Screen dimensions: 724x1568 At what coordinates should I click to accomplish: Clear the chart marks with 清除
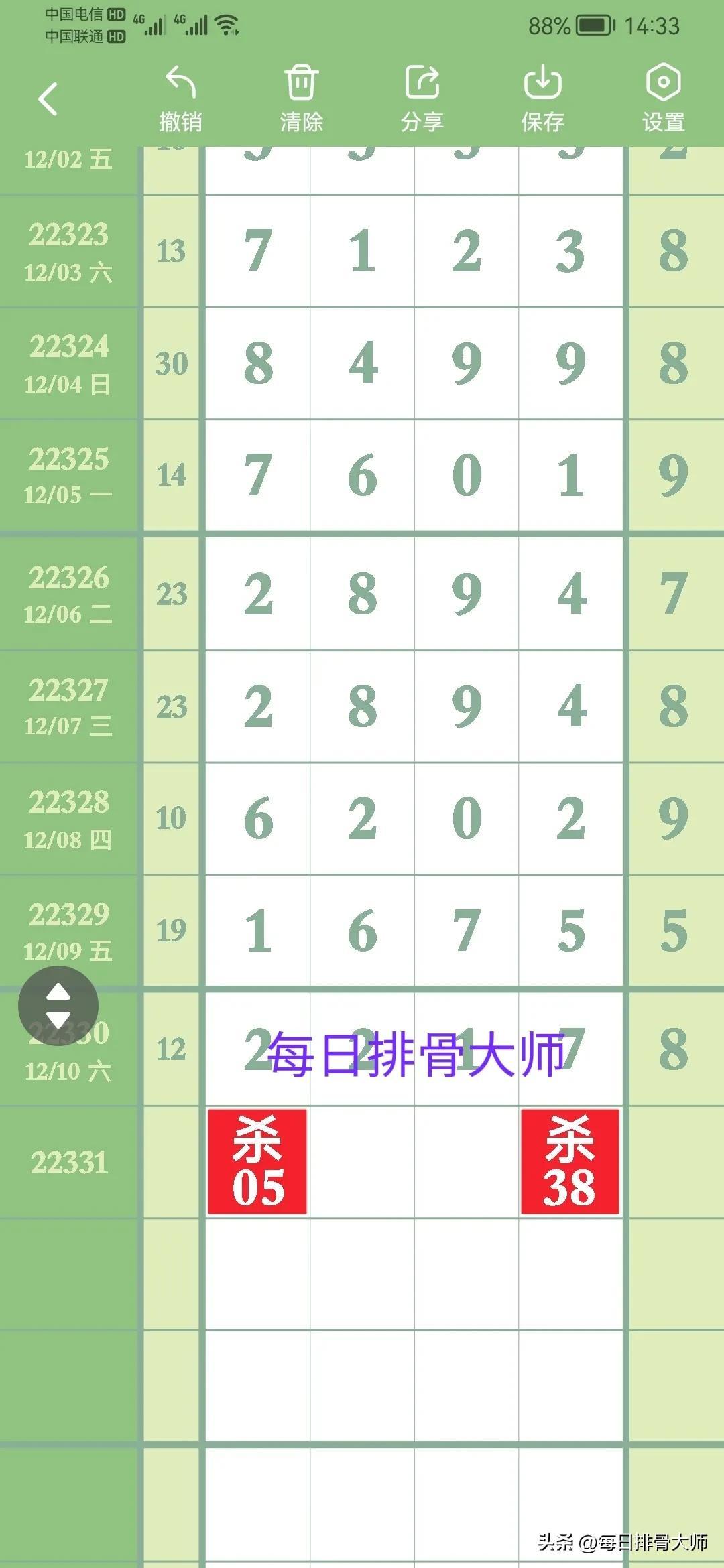301,99
